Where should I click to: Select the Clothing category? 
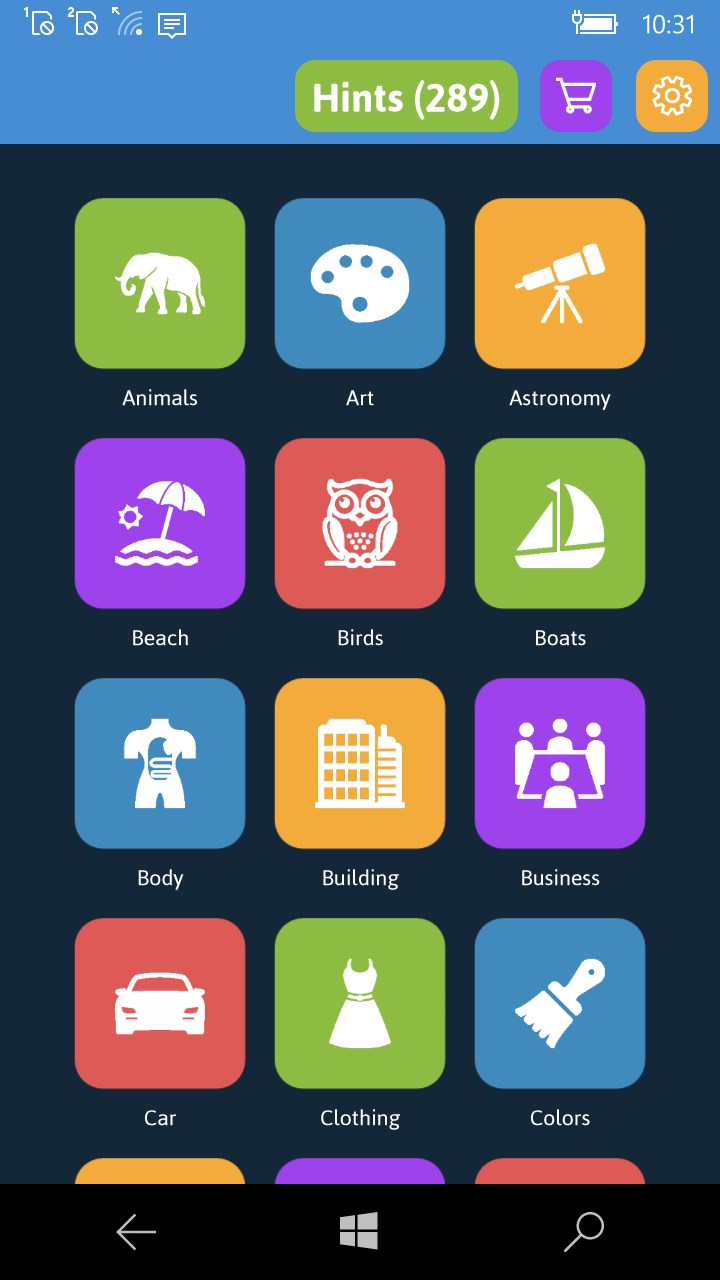pyautogui.click(x=360, y=1003)
